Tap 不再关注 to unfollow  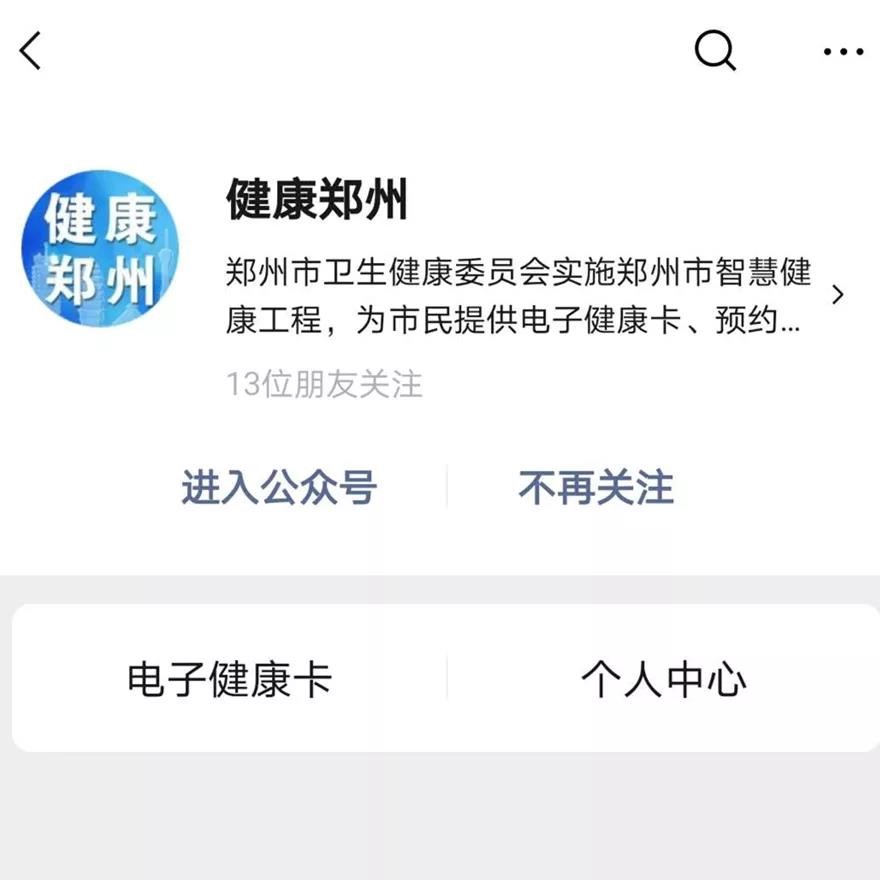click(x=596, y=488)
